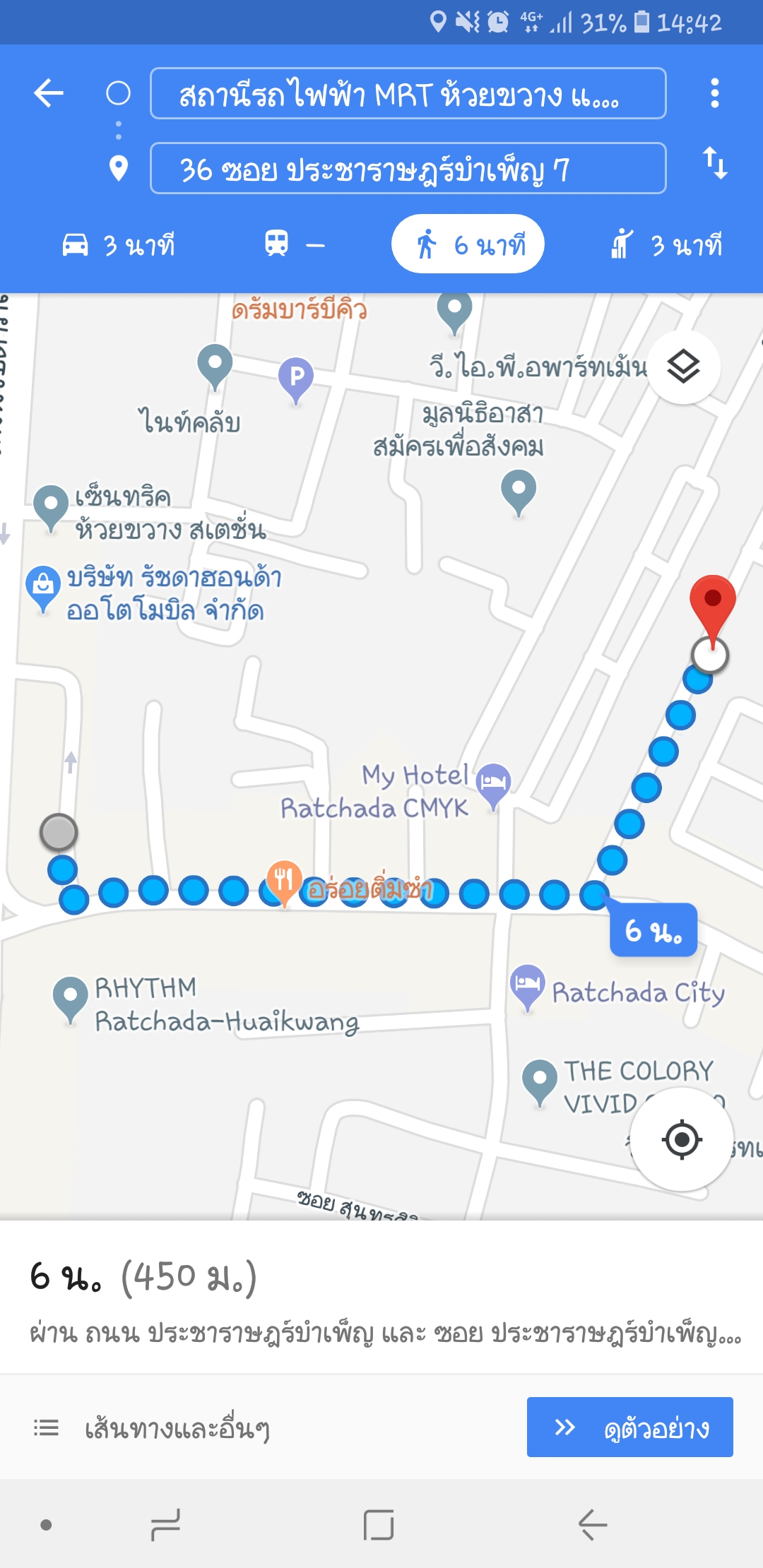Go back using the top-left arrow
Image resolution: width=763 pixels, height=1568 pixels.
click(x=49, y=93)
